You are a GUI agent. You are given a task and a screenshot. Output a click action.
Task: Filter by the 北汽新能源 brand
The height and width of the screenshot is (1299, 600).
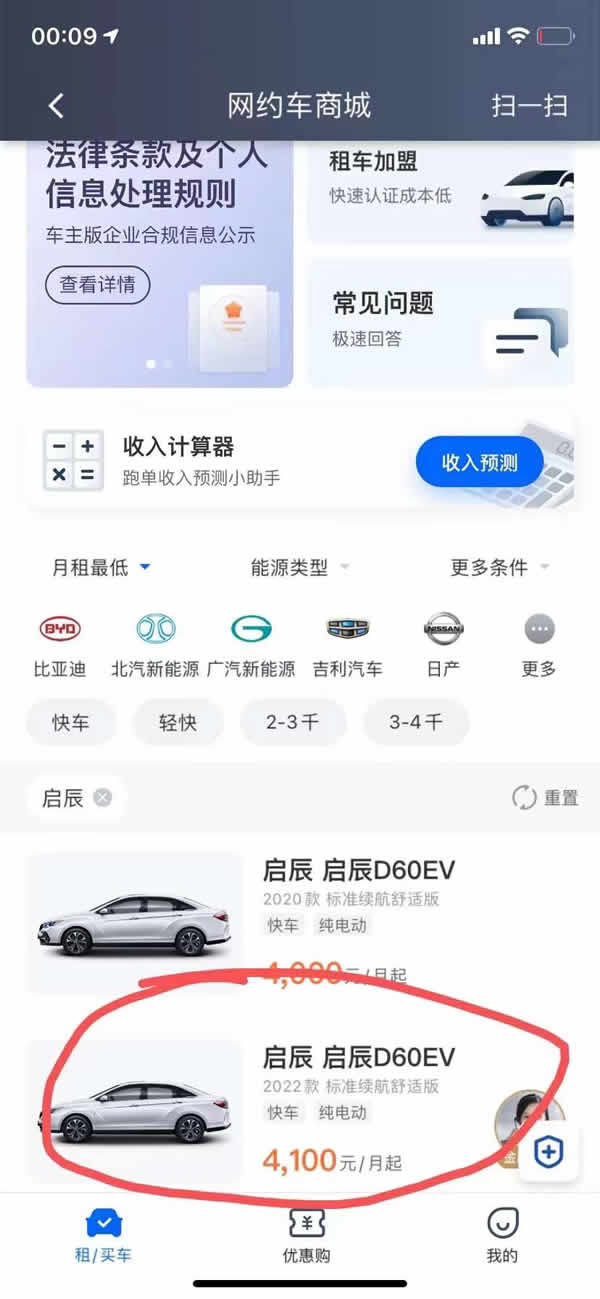155,645
